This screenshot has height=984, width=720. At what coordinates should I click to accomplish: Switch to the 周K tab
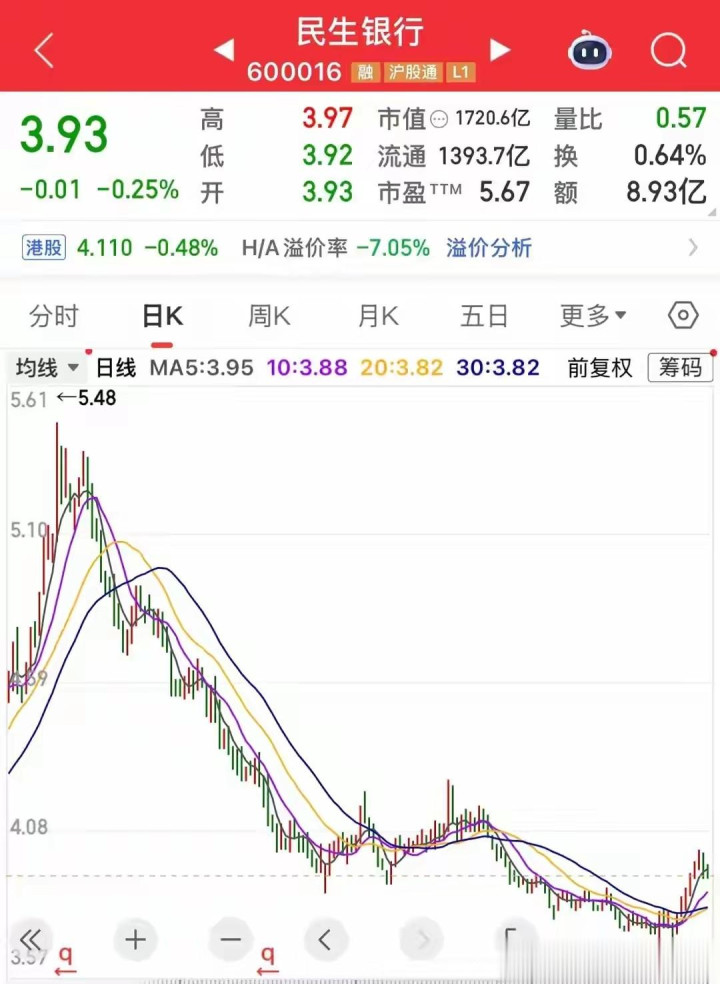pos(269,317)
